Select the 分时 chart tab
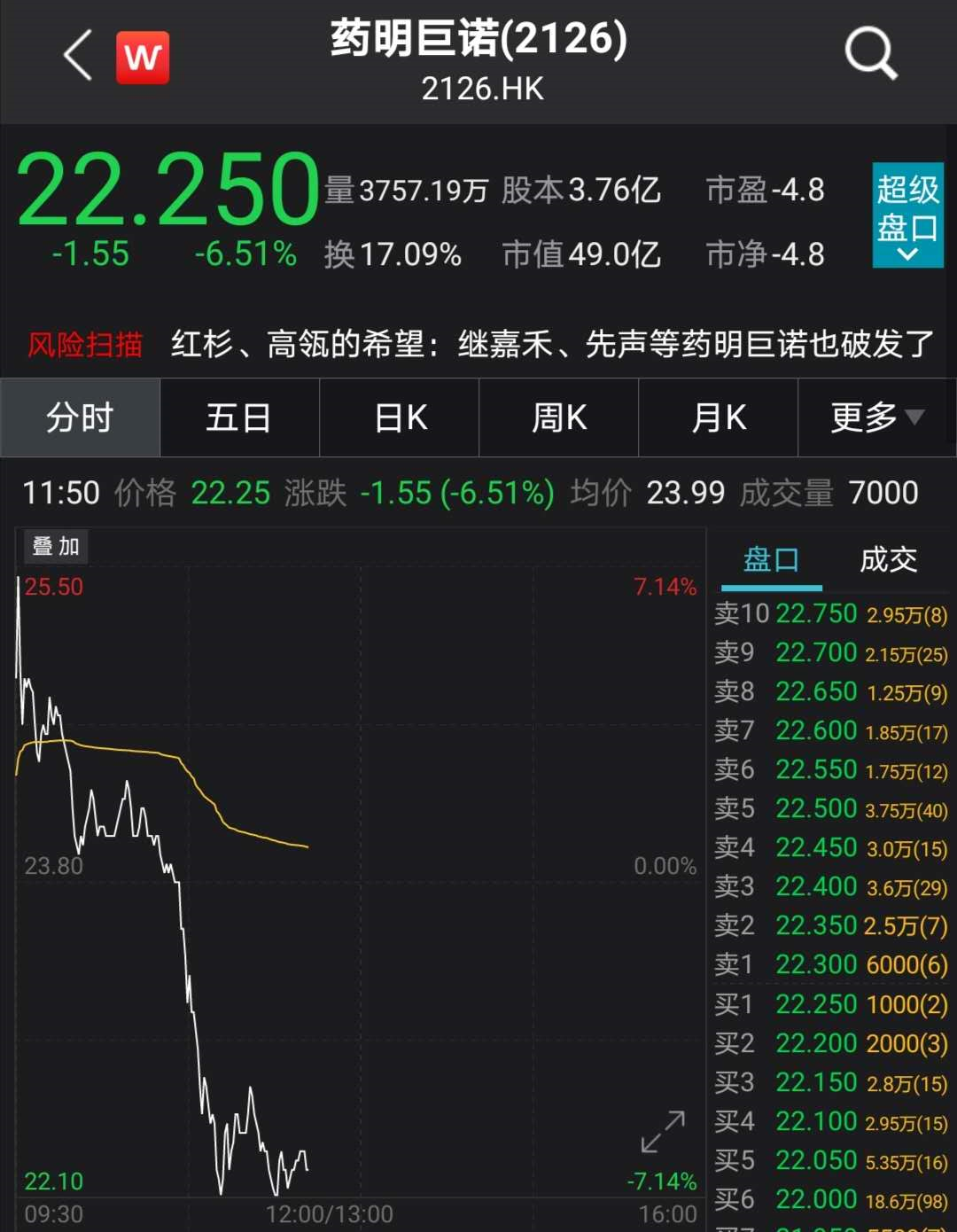This screenshot has height=1232, width=957. 80,417
